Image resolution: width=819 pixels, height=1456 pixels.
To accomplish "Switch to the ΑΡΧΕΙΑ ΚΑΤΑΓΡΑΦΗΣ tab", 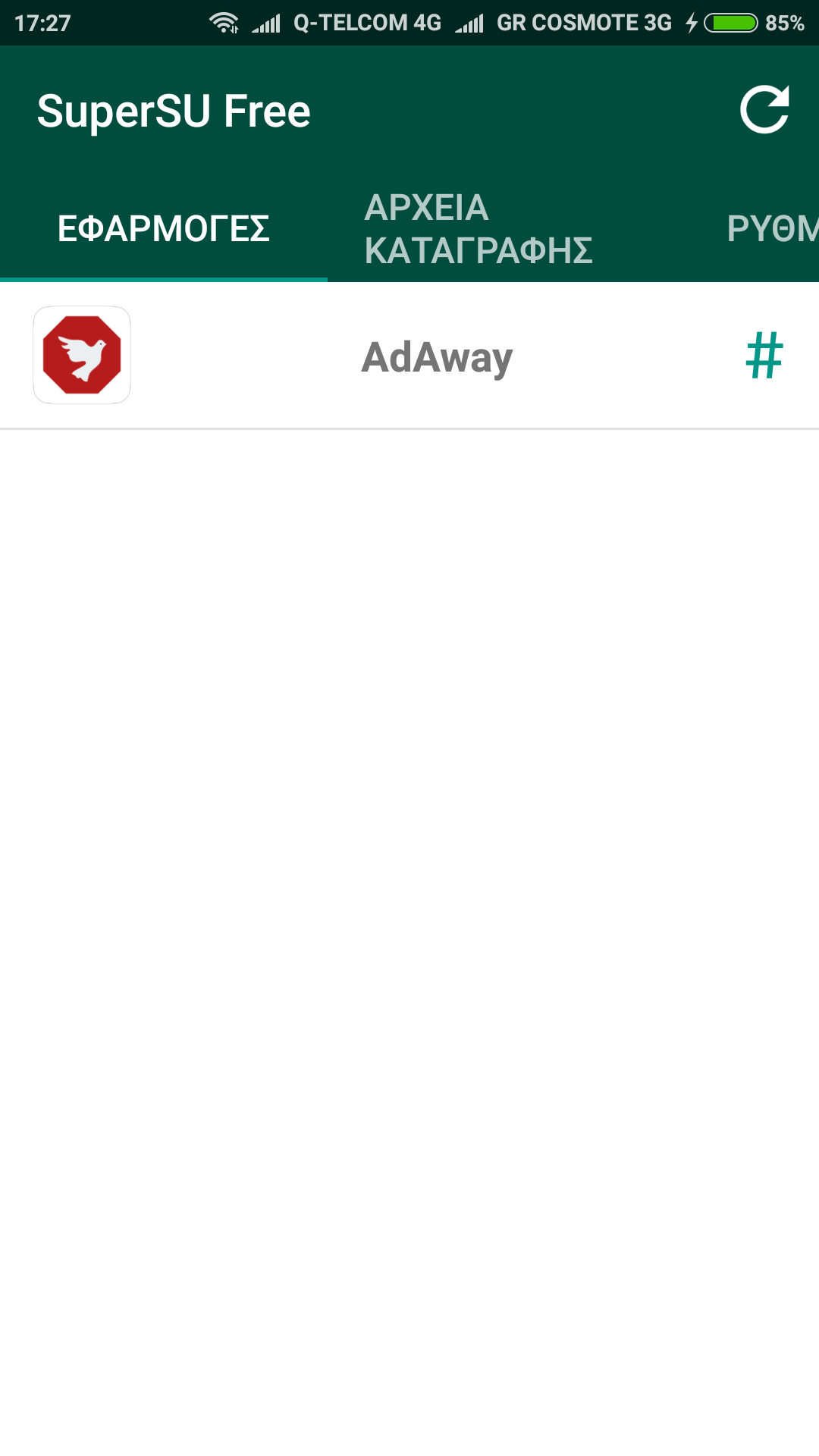I will click(478, 229).
